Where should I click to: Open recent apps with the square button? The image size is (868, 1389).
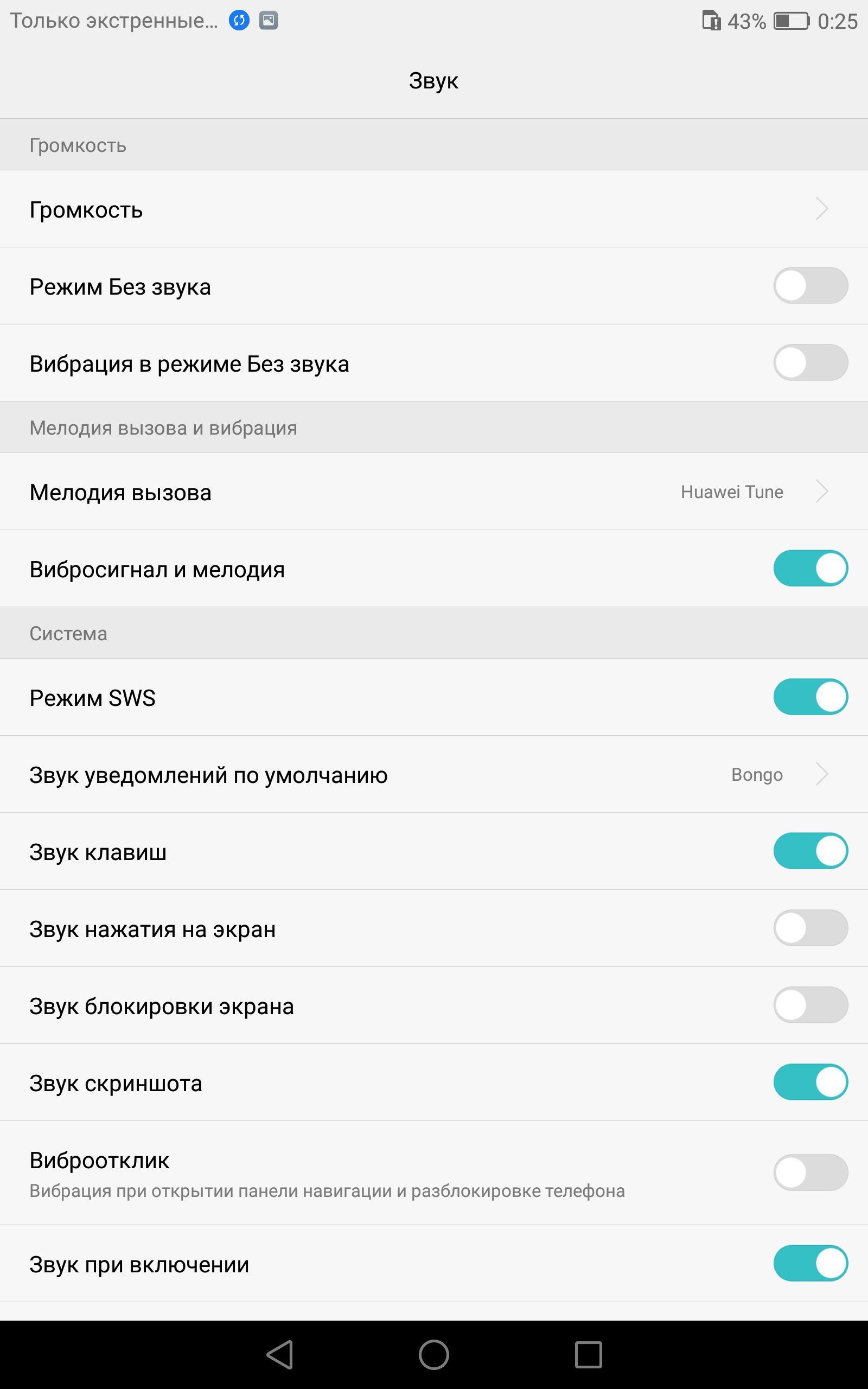pos(589,1355)
